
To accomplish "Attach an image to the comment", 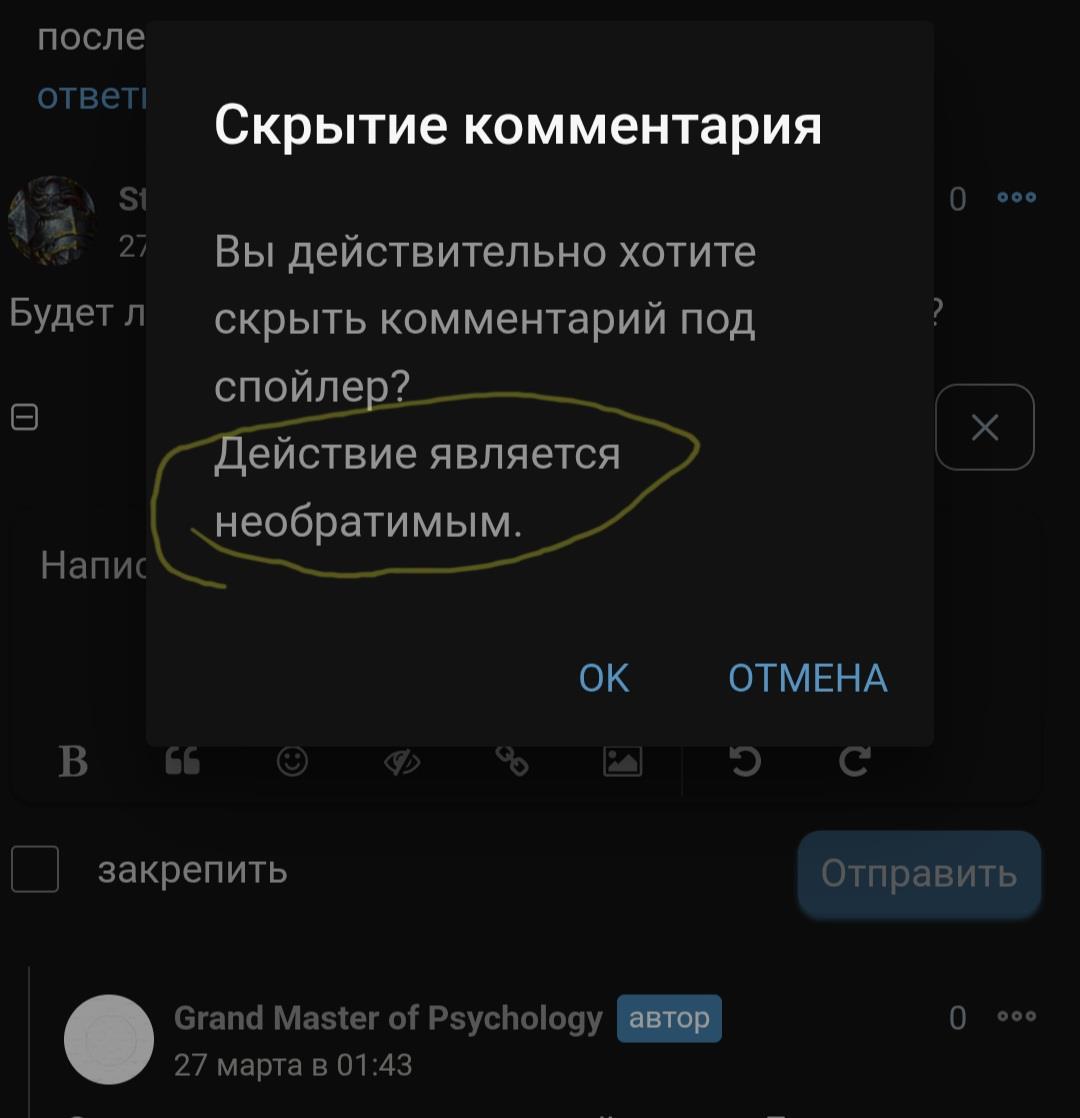I will (x=622, y=763).
